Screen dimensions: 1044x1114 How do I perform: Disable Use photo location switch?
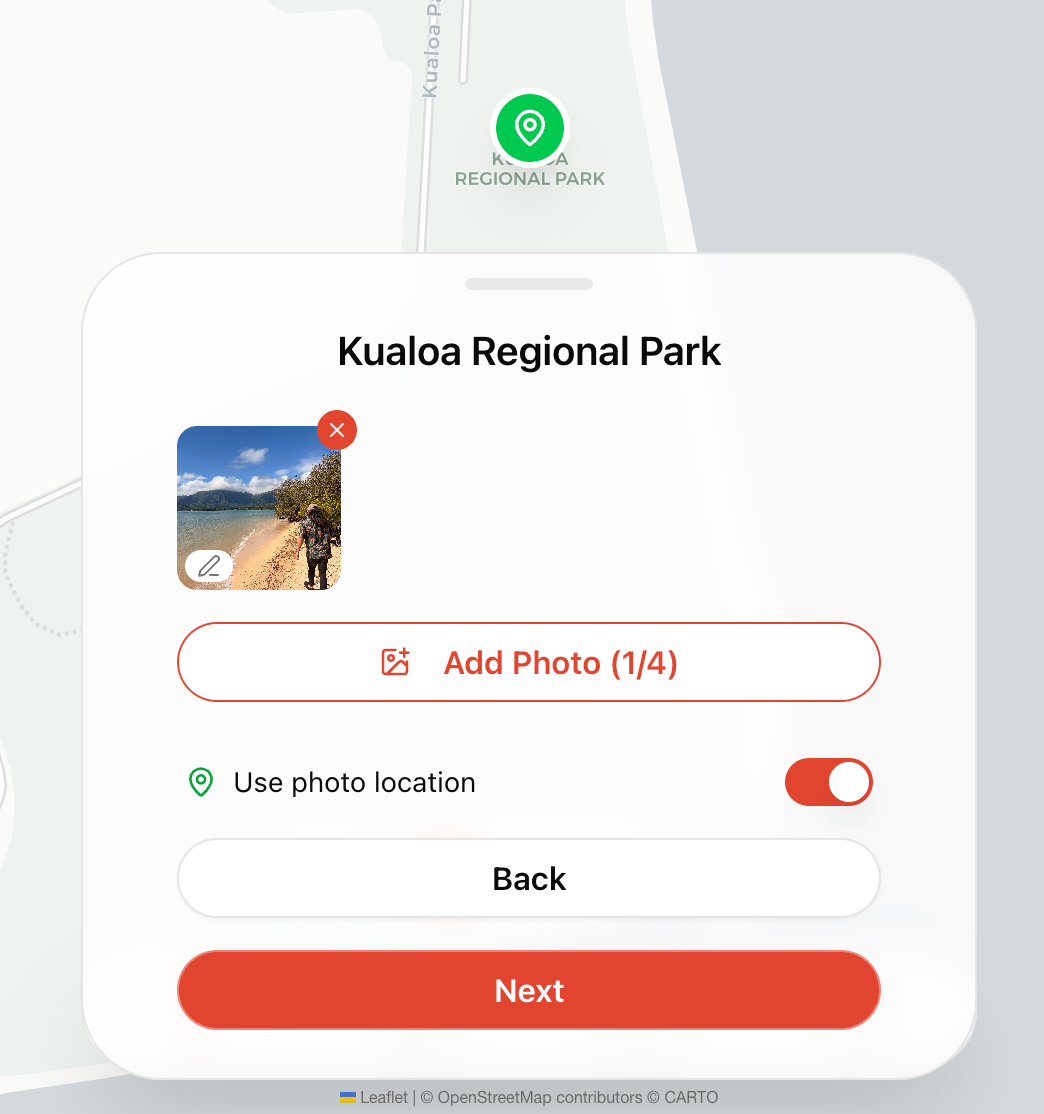(828, 782)
